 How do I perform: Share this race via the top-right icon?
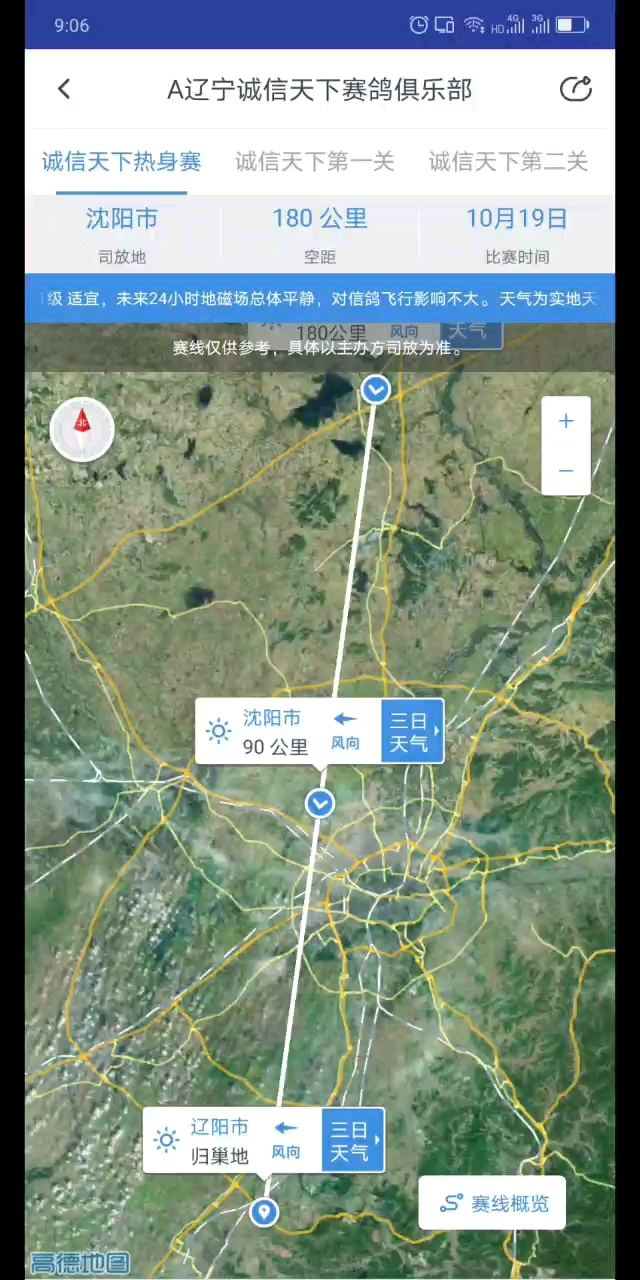point(575,89)
